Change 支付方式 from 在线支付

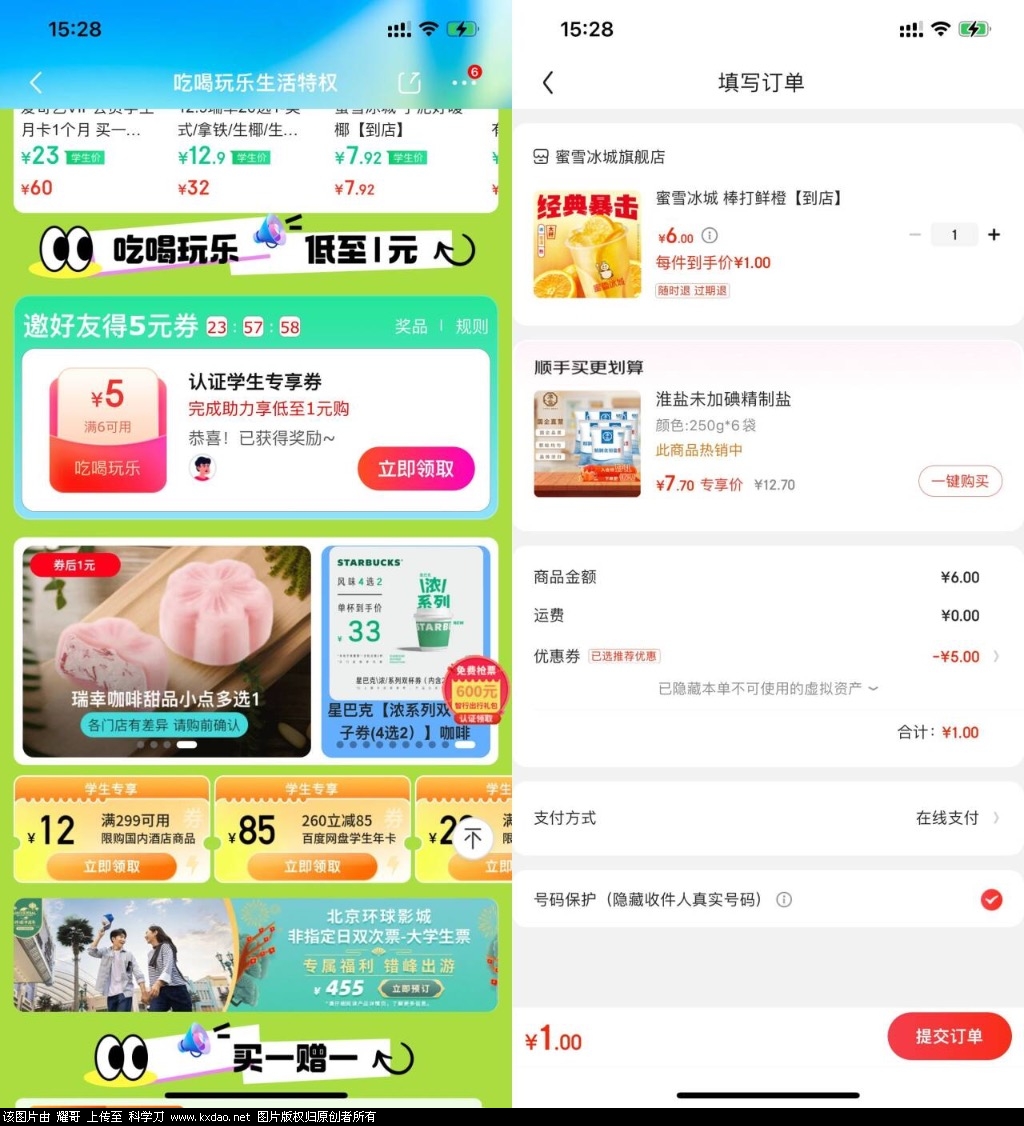coord(957,817)
